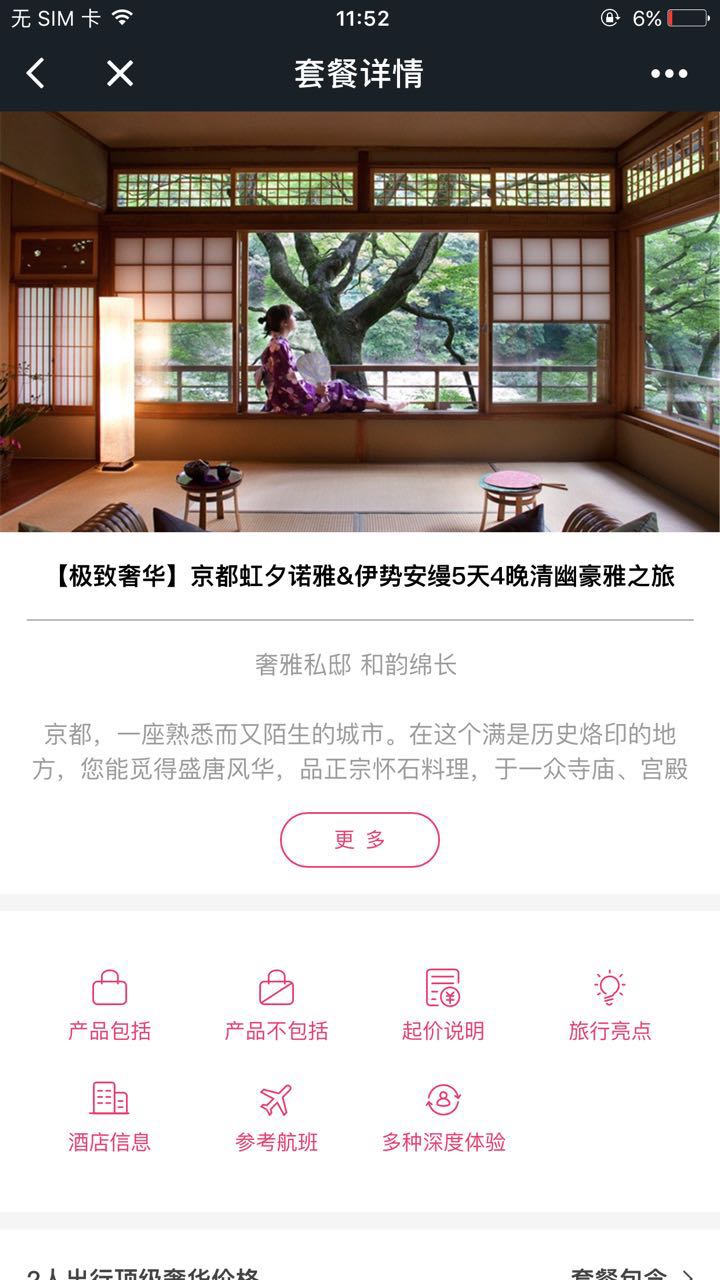
Task: Open 起价说明 pricing explanation
Action: pyautogui.click(x=442, y=1005)
